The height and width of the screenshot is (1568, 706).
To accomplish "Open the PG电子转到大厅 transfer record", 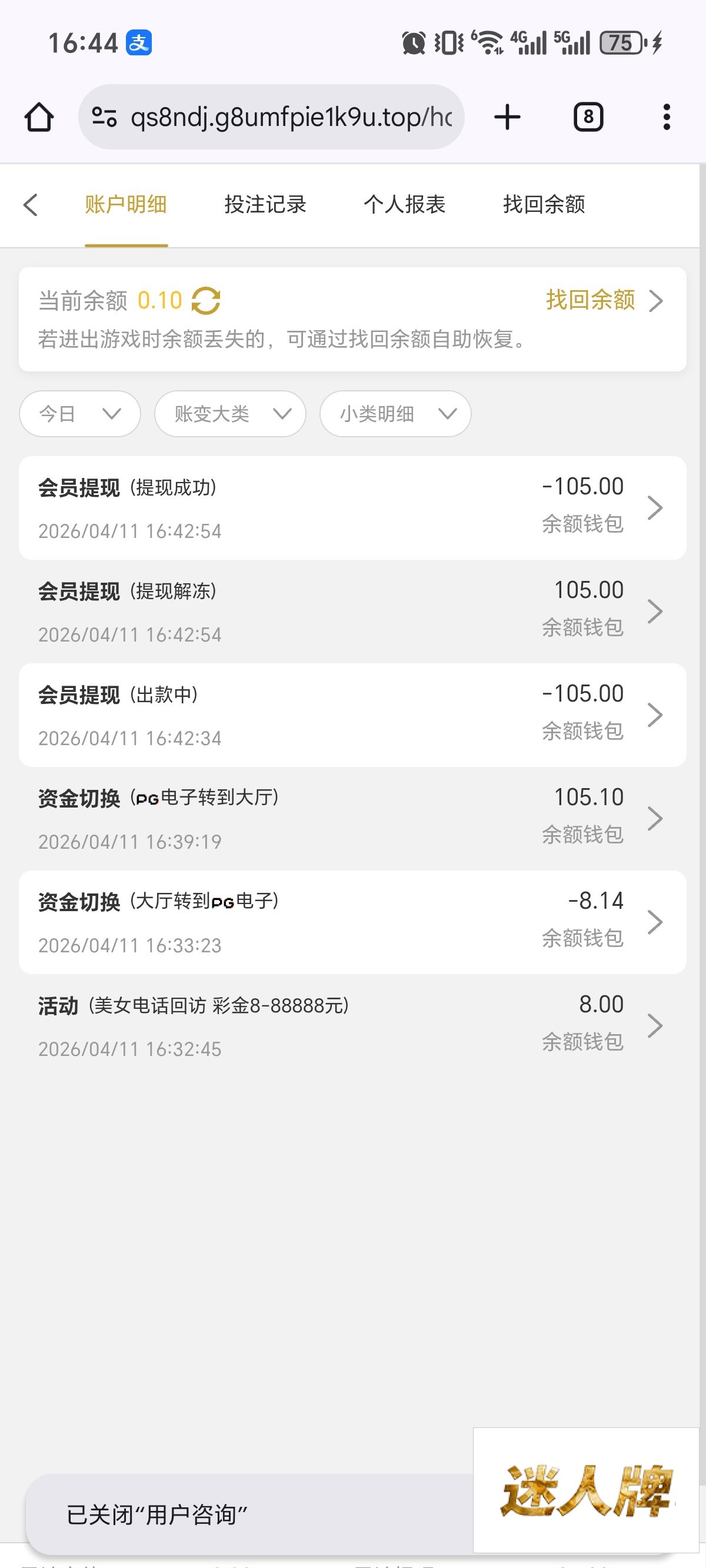I will click(352, 818).
